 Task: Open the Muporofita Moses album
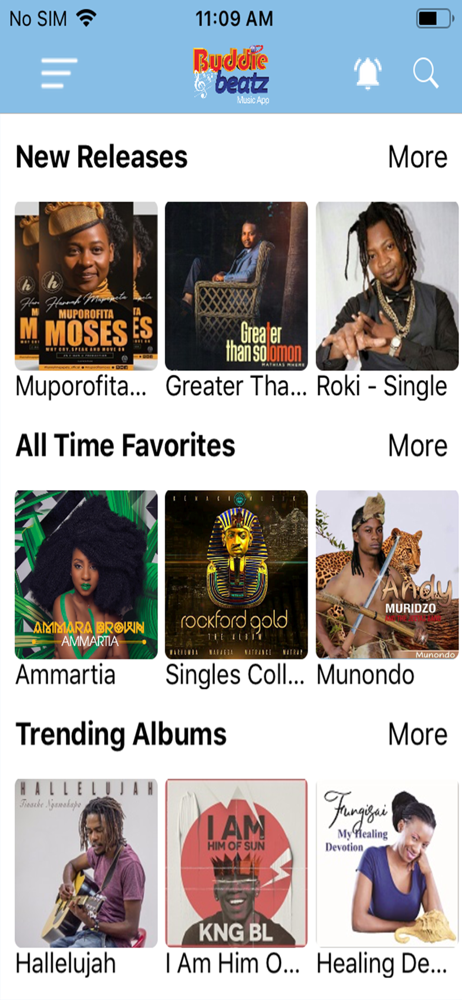click(x=86, y=286)
